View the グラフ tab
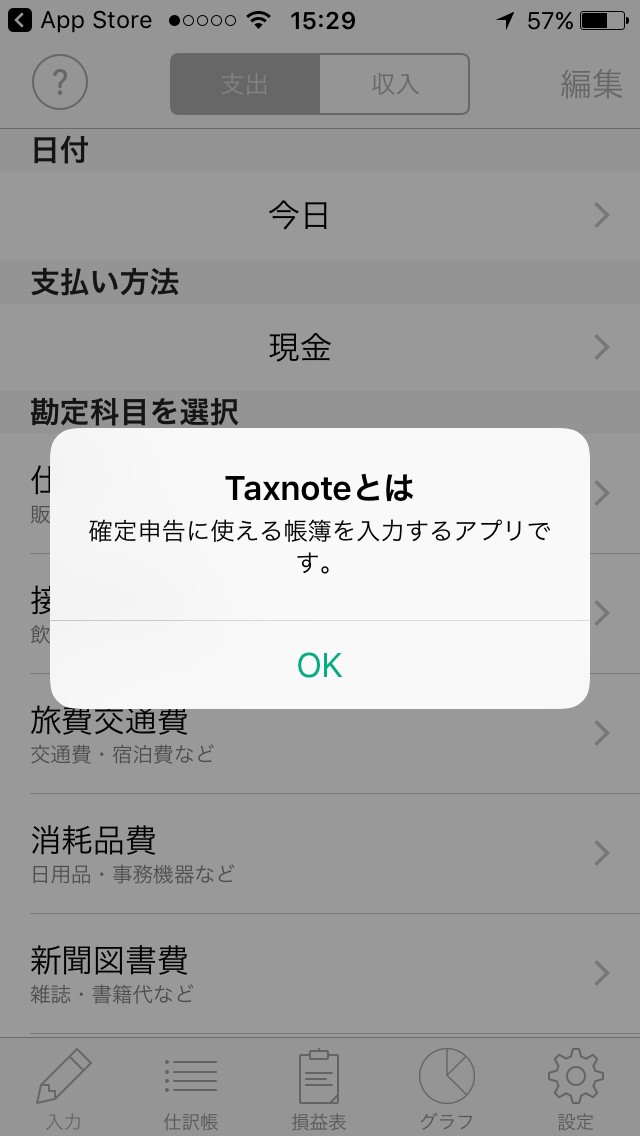 click(x=447, y=1087)
